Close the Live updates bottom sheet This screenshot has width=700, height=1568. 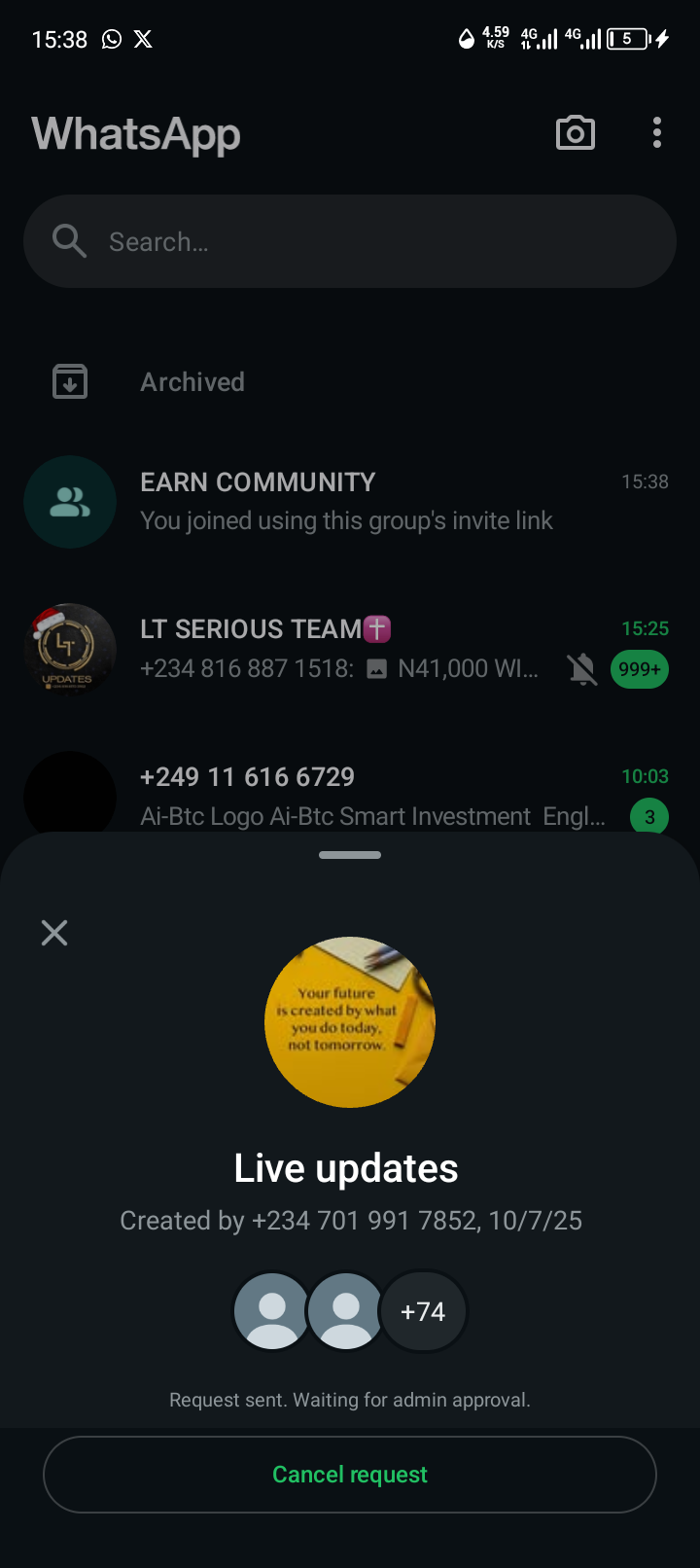(x=54, y=933)
